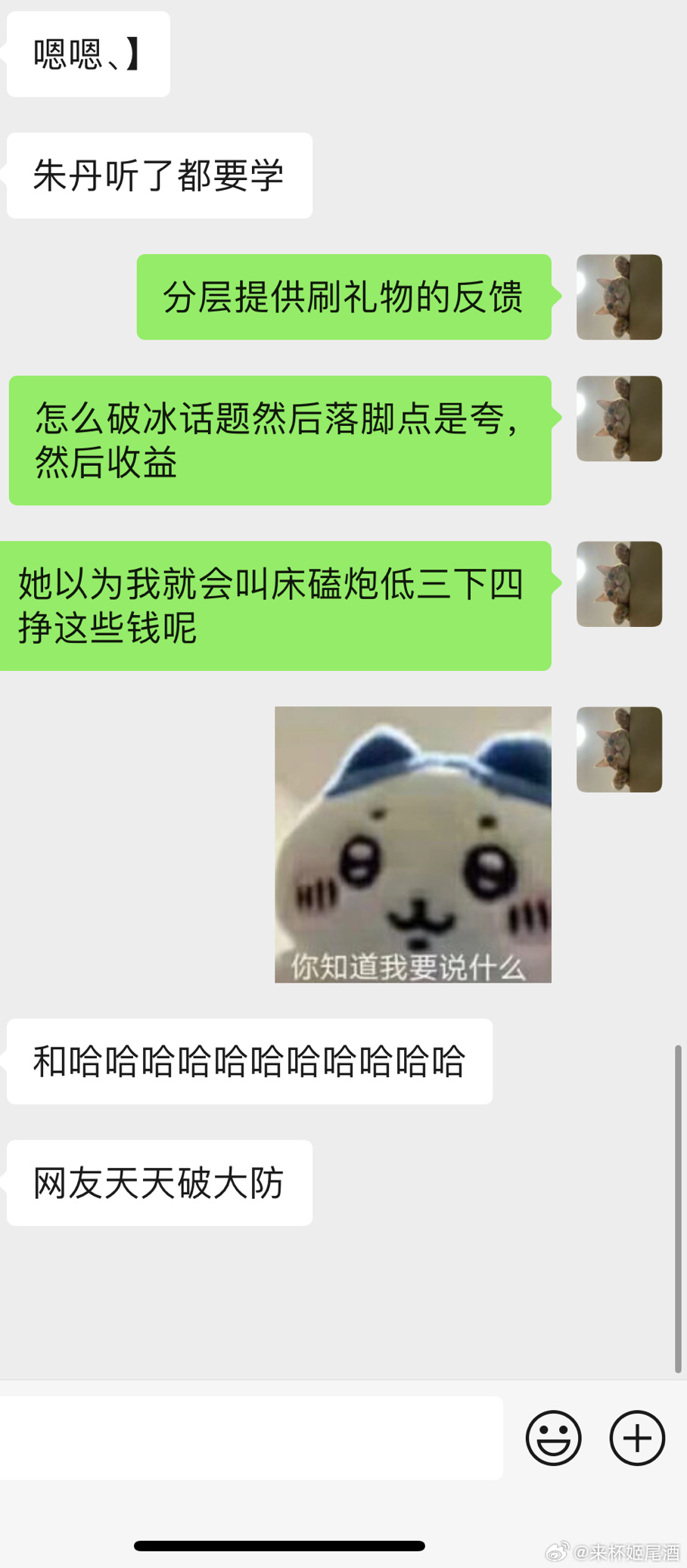
Task: Open the plus attachments menu
Action: (x=637, y=1438)
